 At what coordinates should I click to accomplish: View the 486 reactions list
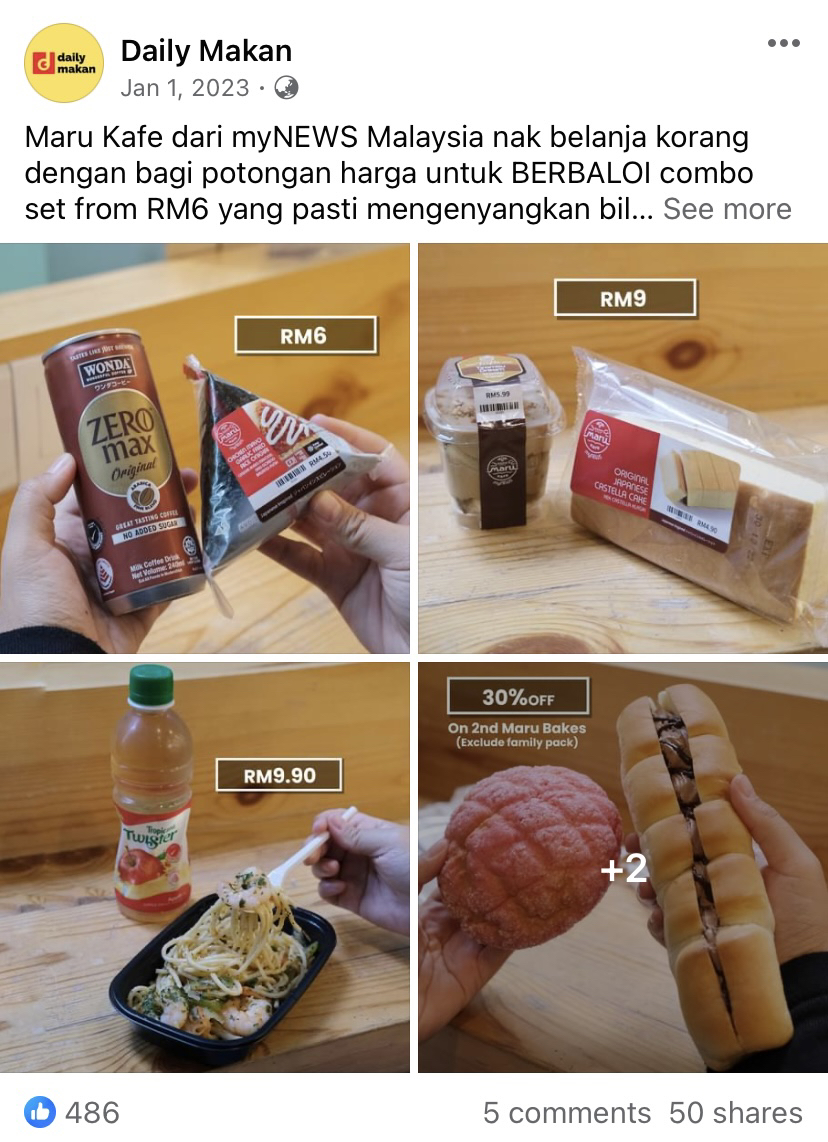[x=73, y=1112]
